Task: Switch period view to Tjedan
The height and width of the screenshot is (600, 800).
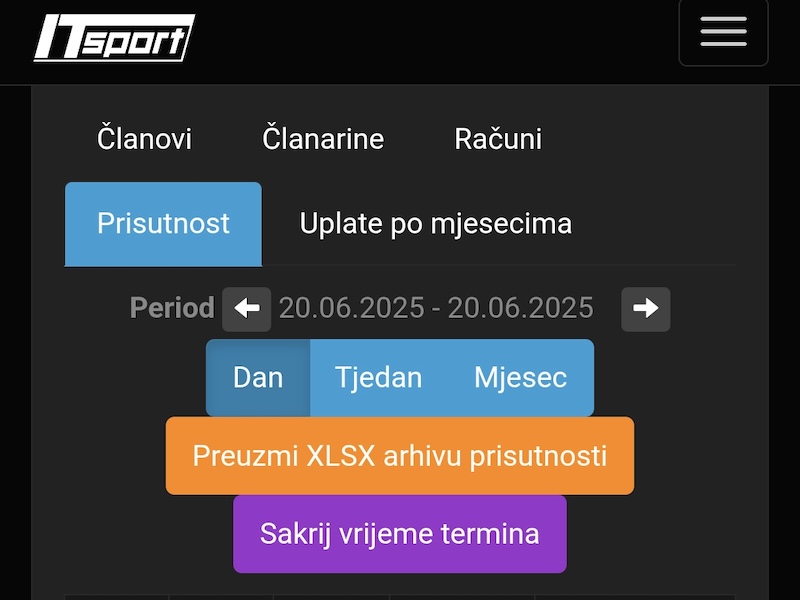Action: (x=378, y=377)
